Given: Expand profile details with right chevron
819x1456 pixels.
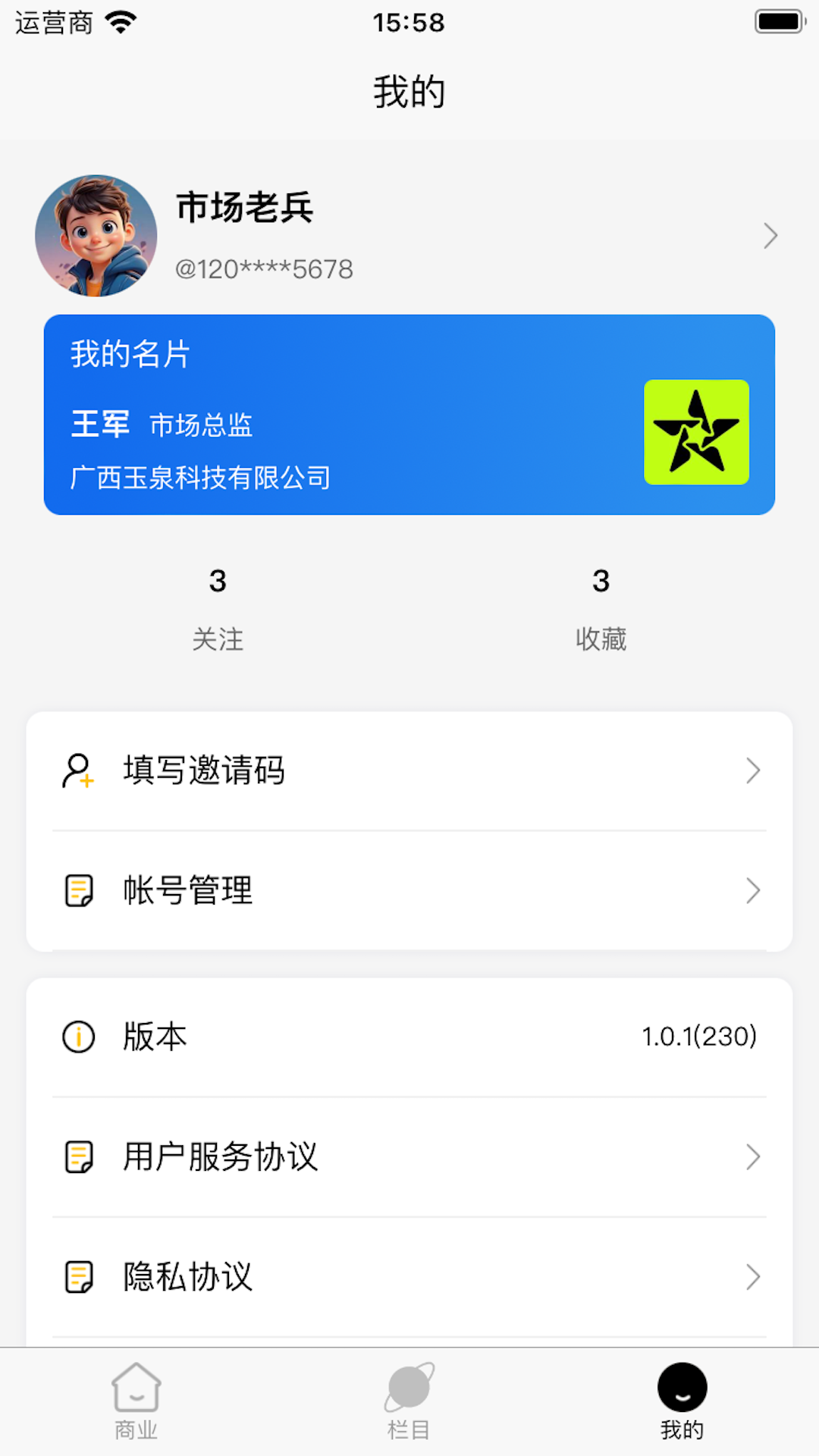Looking at the screenshot, I should tap(771, 235).
